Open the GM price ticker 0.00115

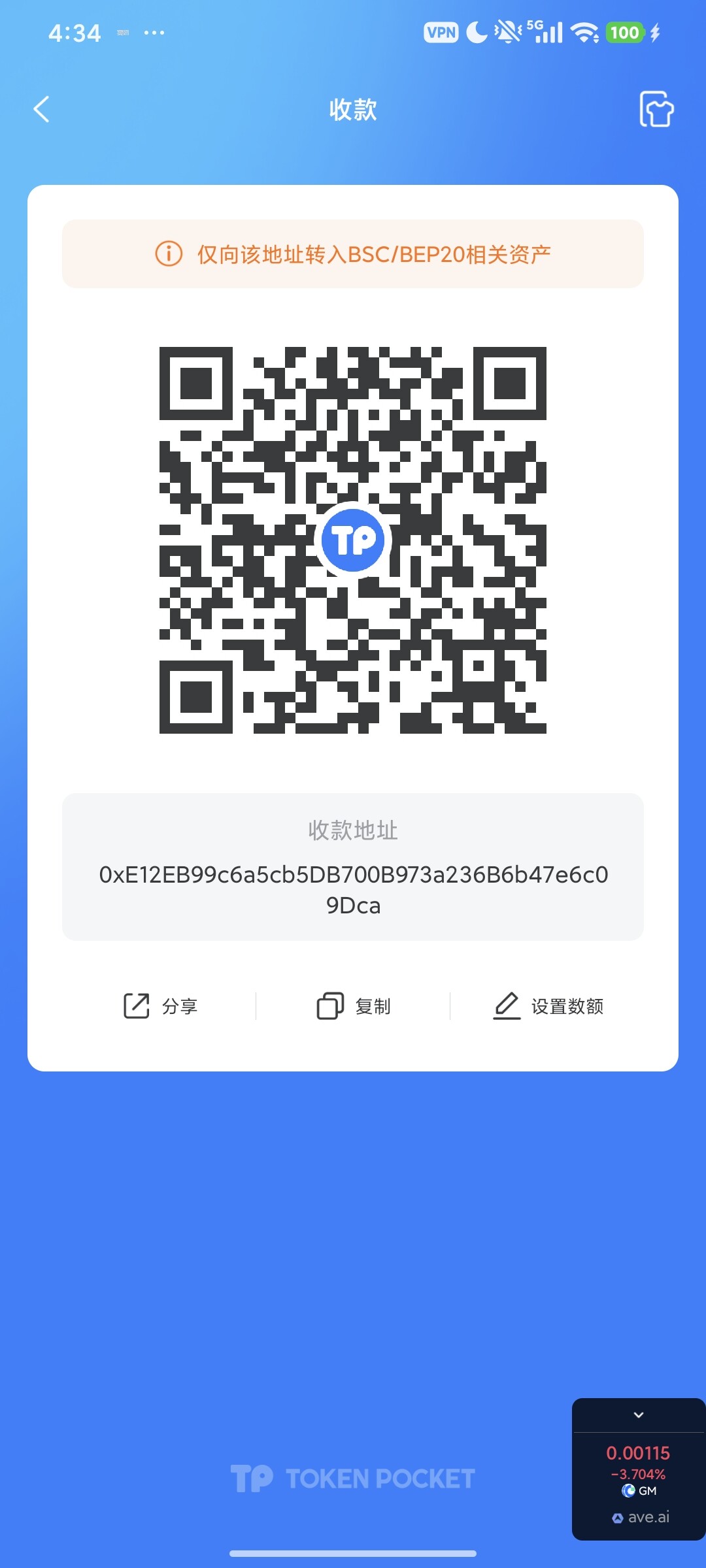click(x=638, y=1453)
